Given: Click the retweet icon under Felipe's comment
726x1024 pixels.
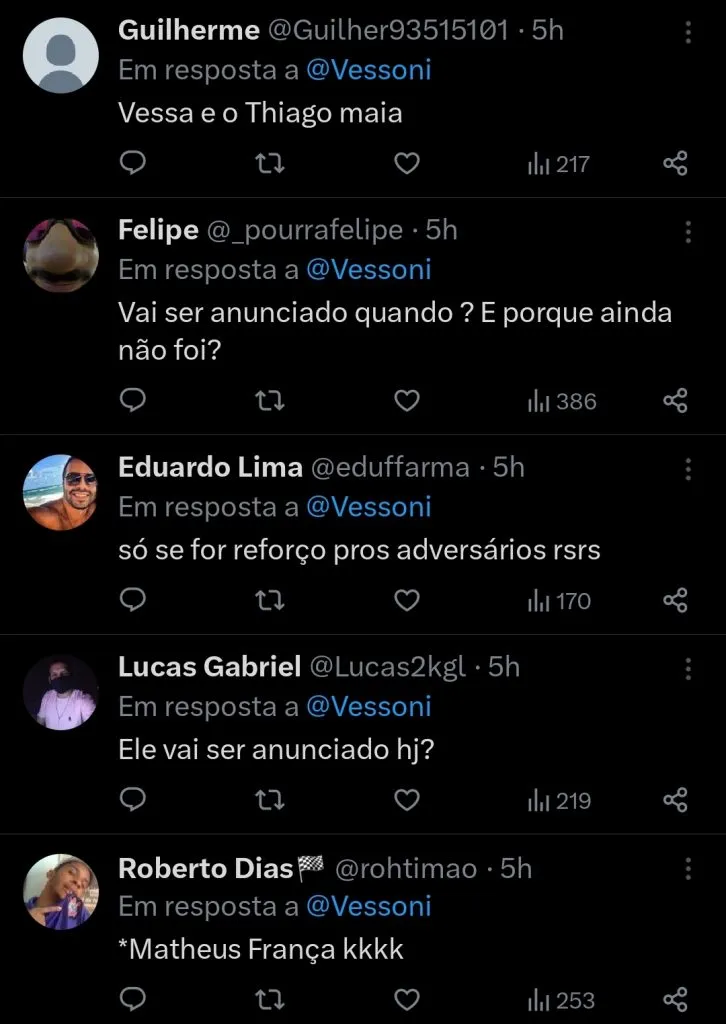Looking at the screenshot, I should pyautogui.click(x=267, y=400).
